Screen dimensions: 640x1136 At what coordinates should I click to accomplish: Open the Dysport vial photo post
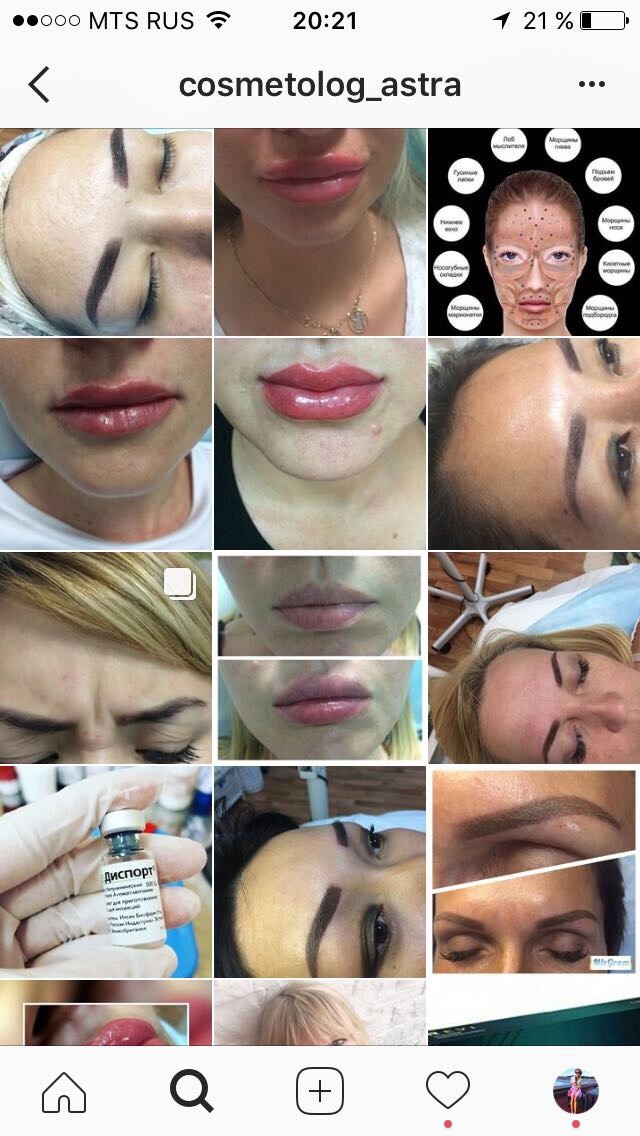click(x=105, y=872)
